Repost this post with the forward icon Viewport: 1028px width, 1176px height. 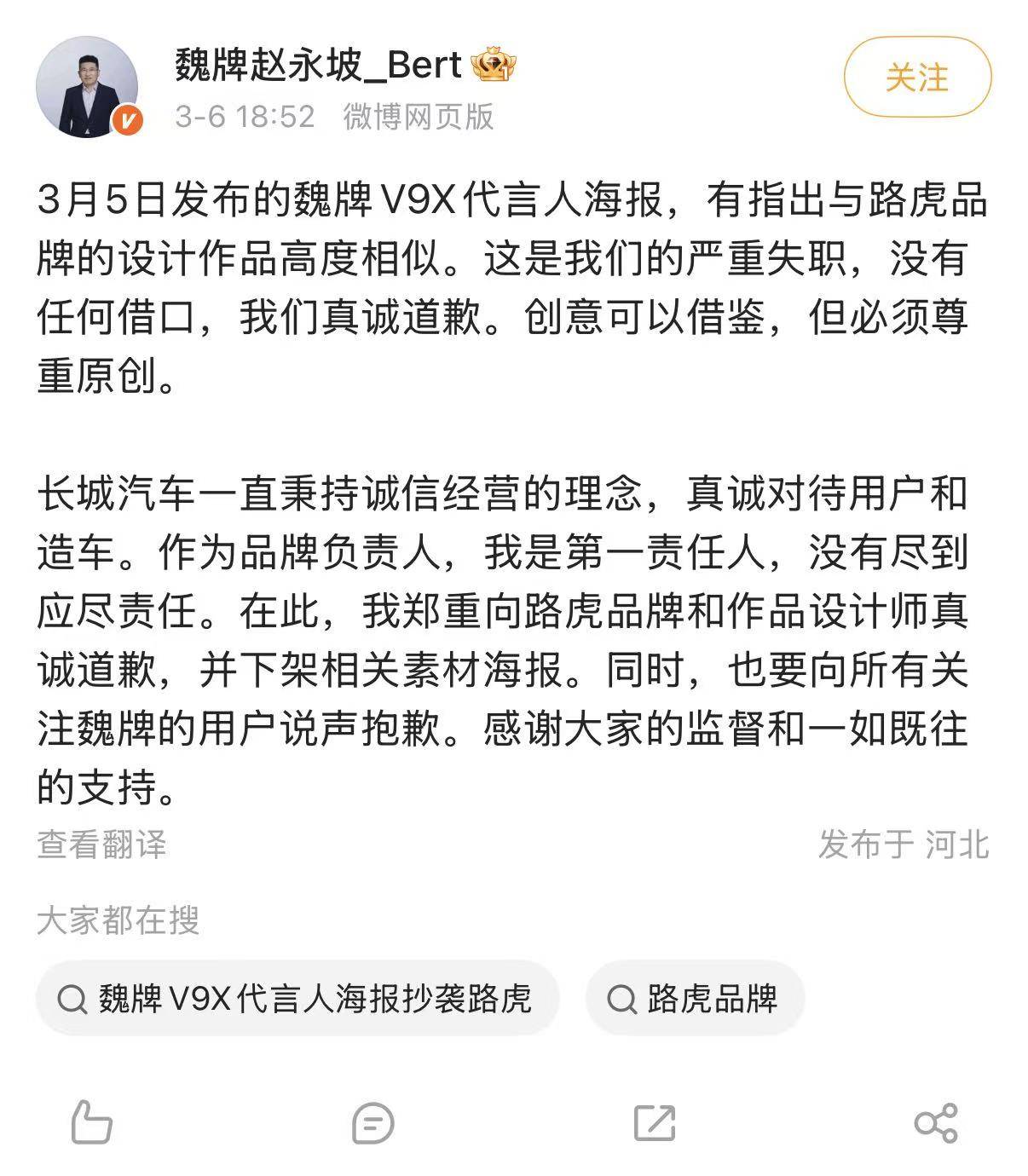click(655, 1122)
